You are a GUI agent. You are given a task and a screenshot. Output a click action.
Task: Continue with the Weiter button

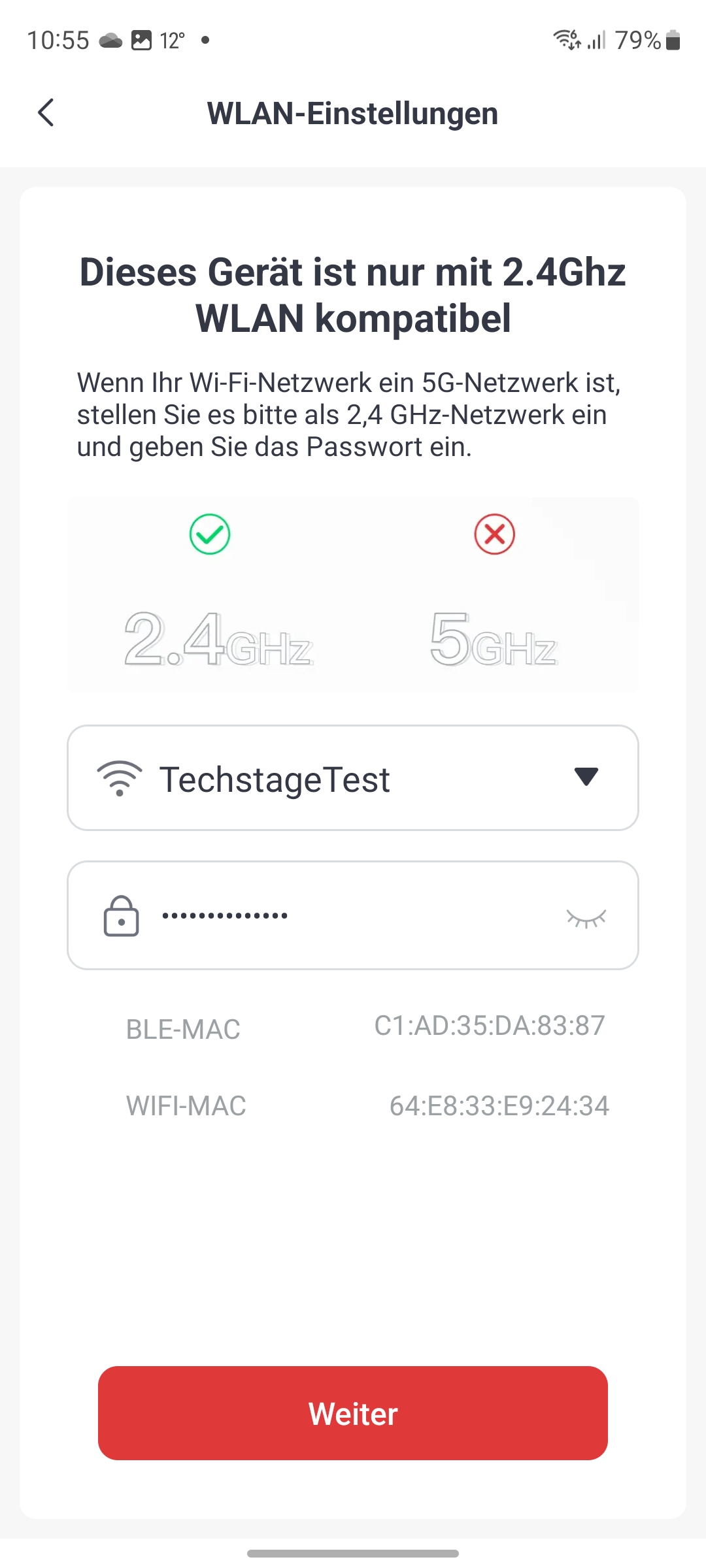353,1413
